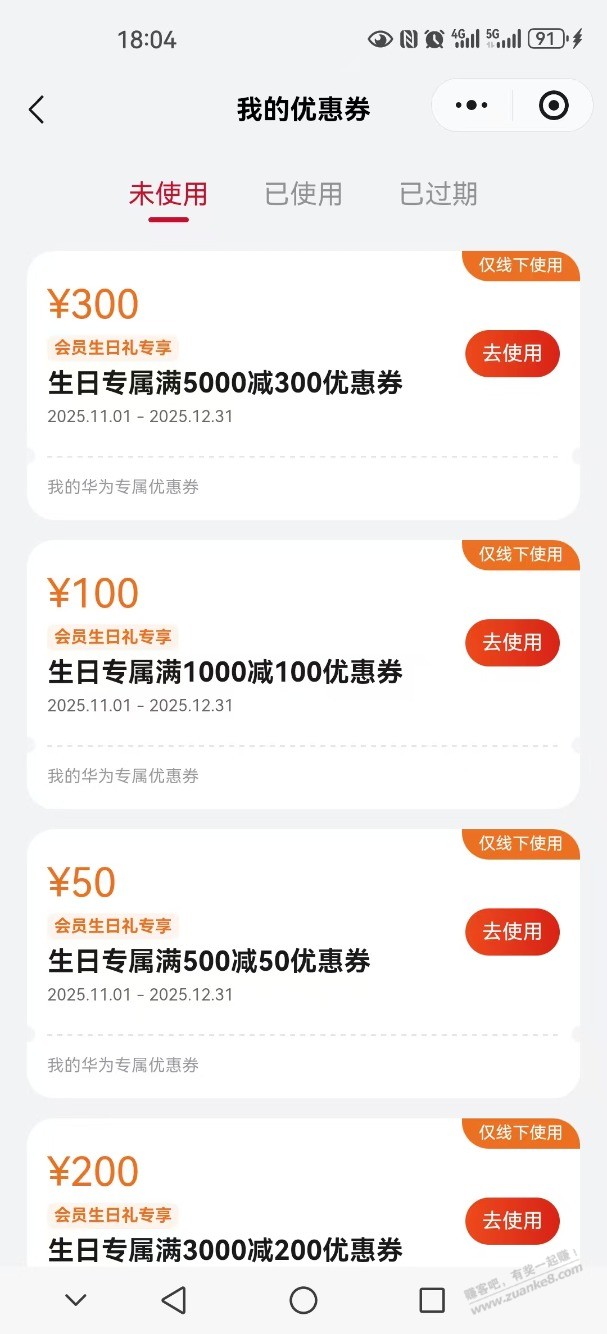
Task: Switch to the 已过期 tab
Action: point(438,193)
